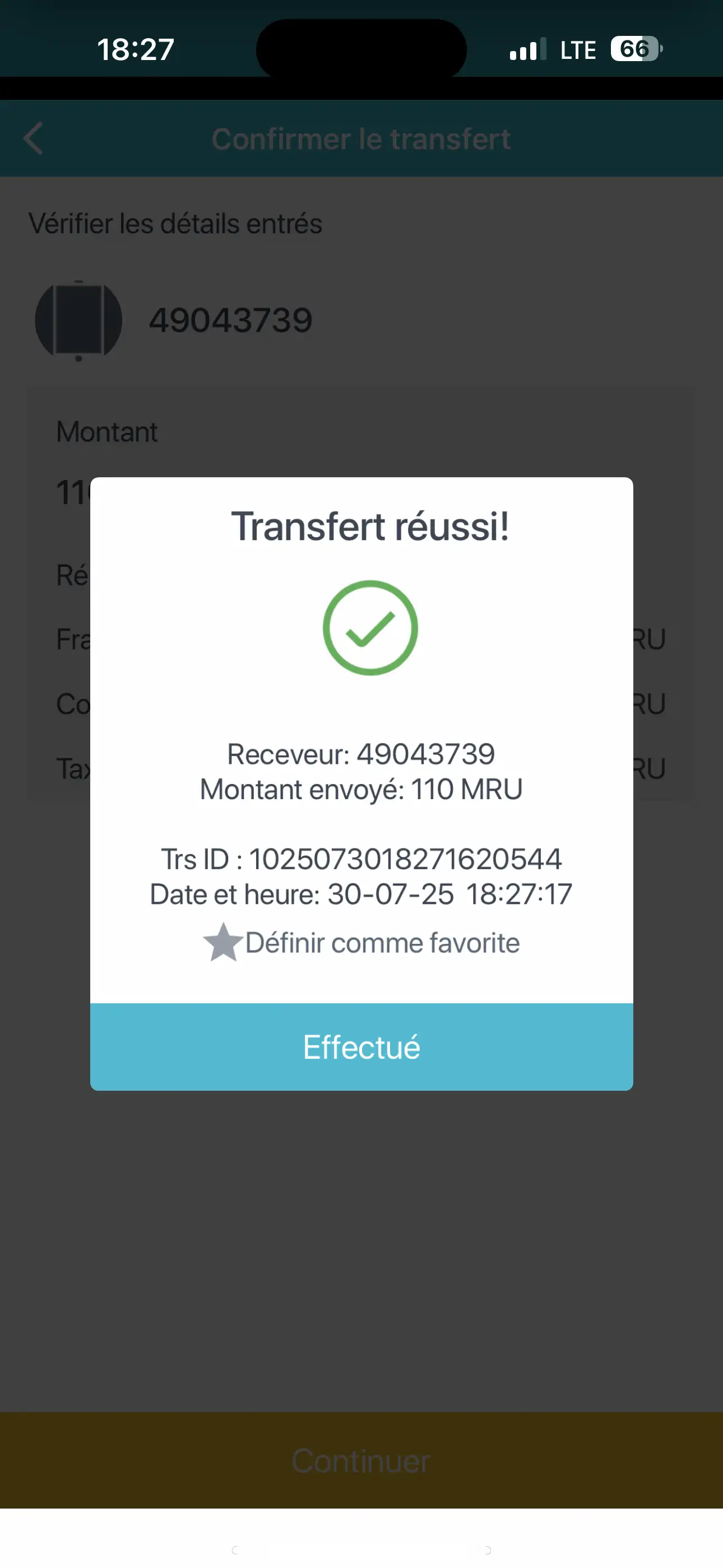Tap Effectué to close the success dialog
This screenshot has width=723, height=1568.
tap(361, 1046)
